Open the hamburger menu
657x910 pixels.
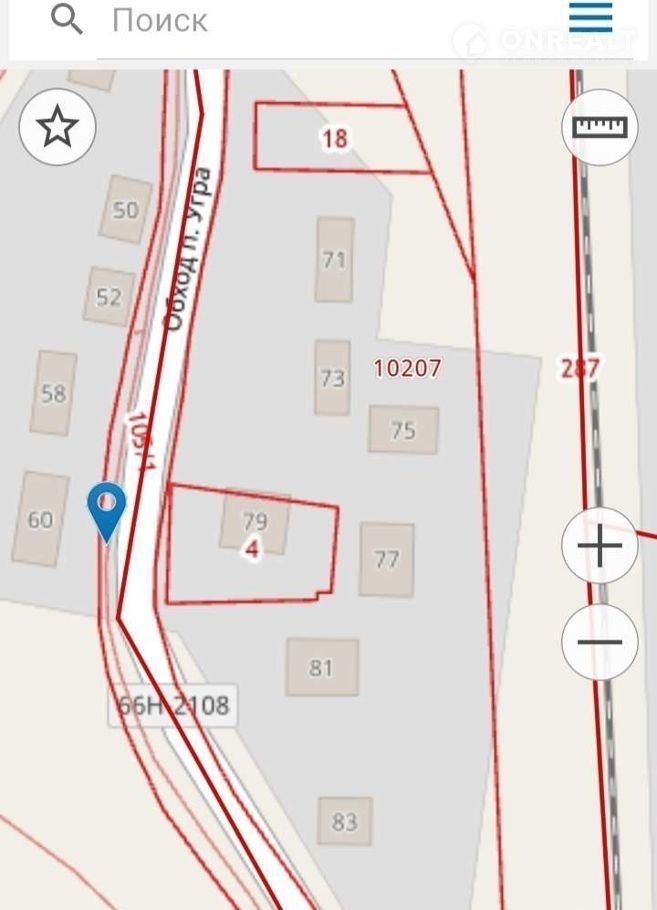click(x=590, y=18)
